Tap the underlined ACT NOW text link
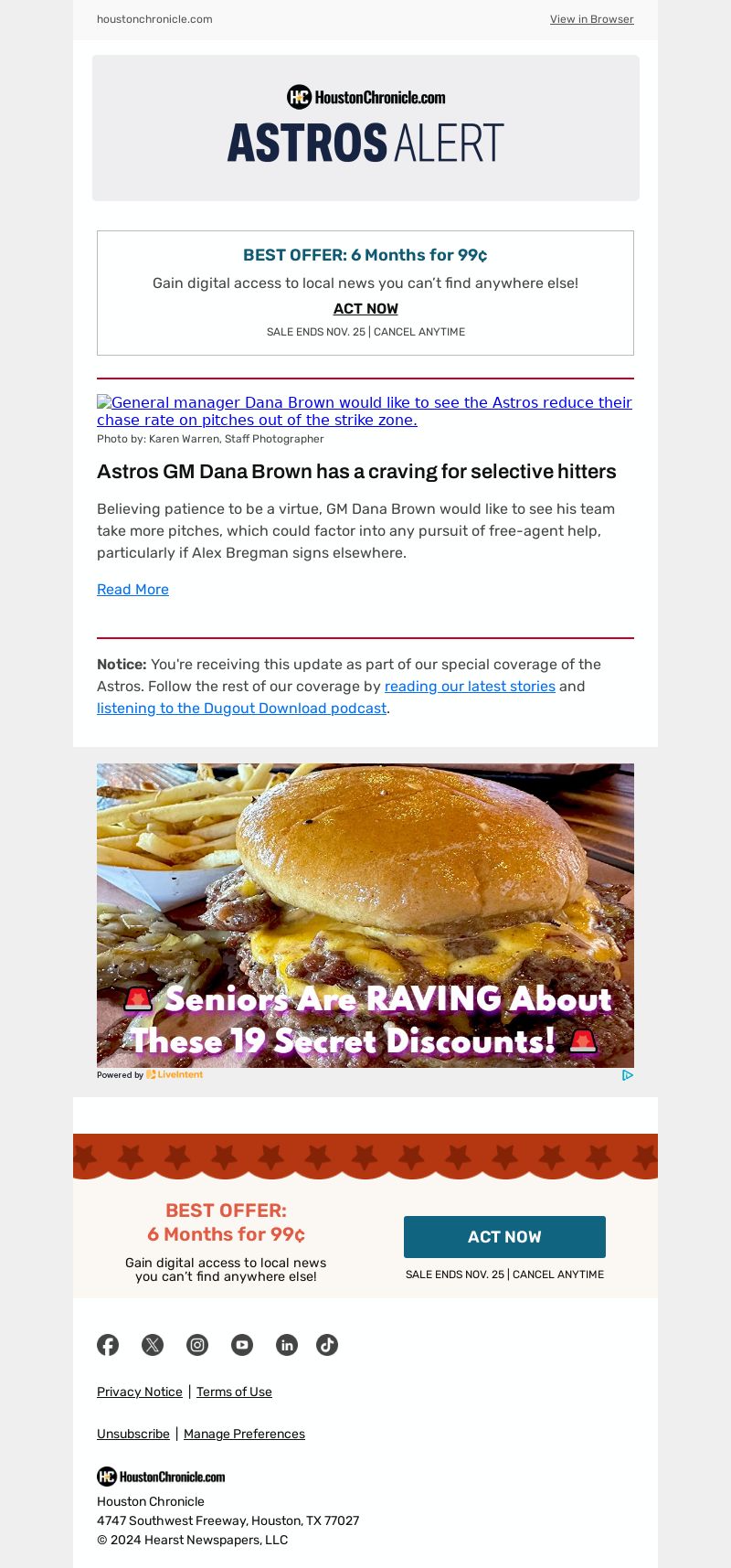Viewport: 731px width, 1568px height. pos(365,309)
